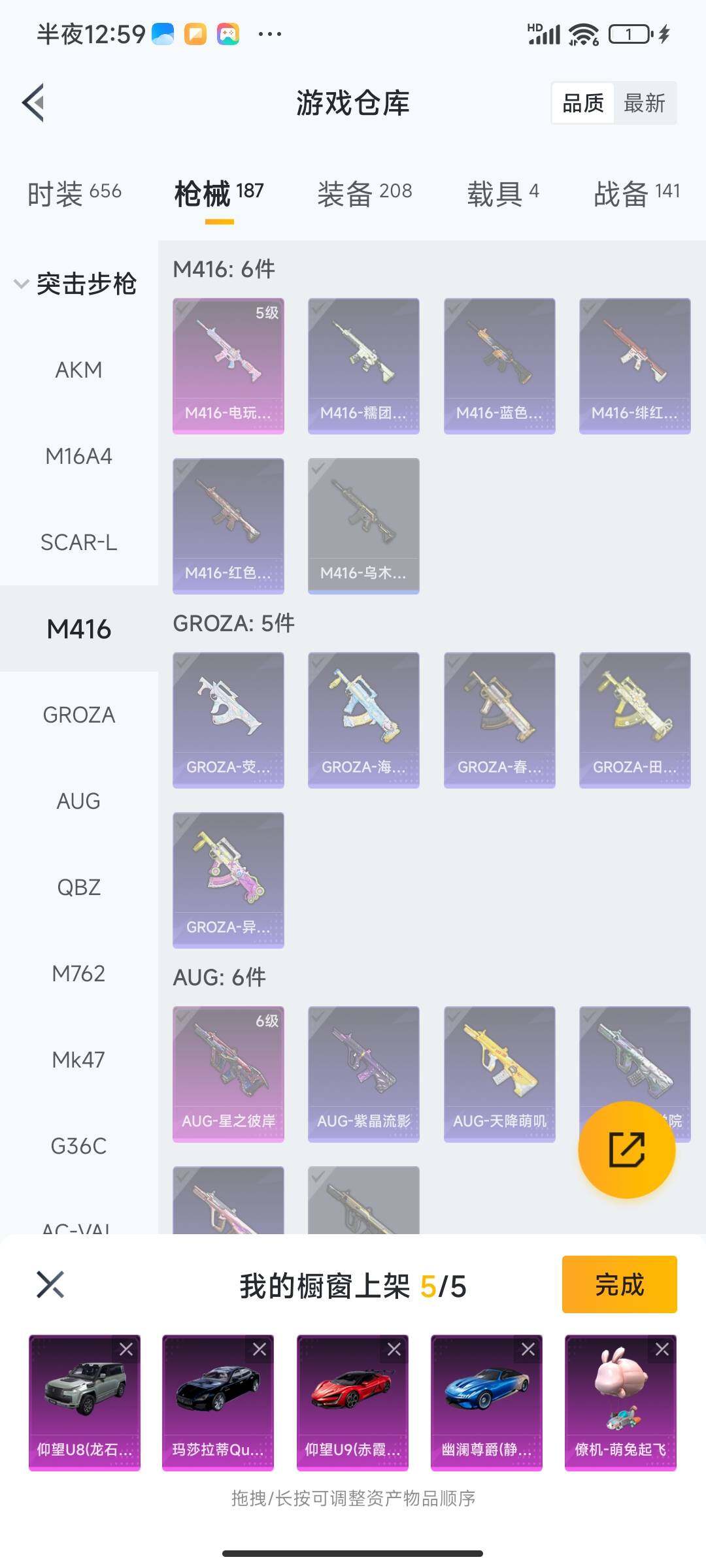
Task: Remove 仰望U8 from the showcase
Action: click(126, 1349)
